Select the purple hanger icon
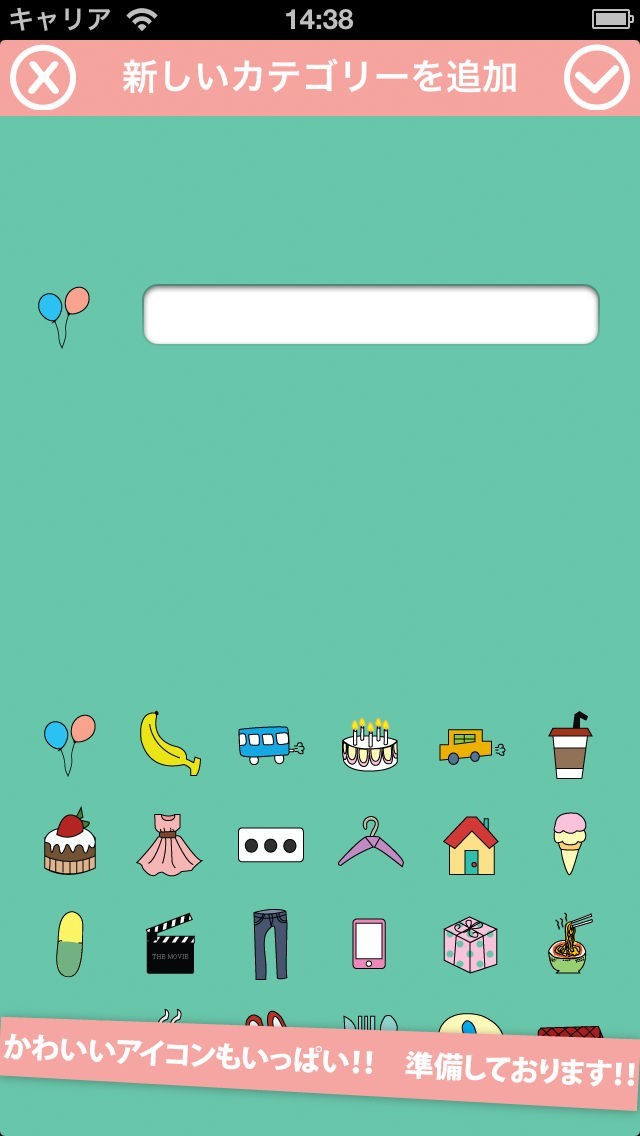 (x=370, y=843)
